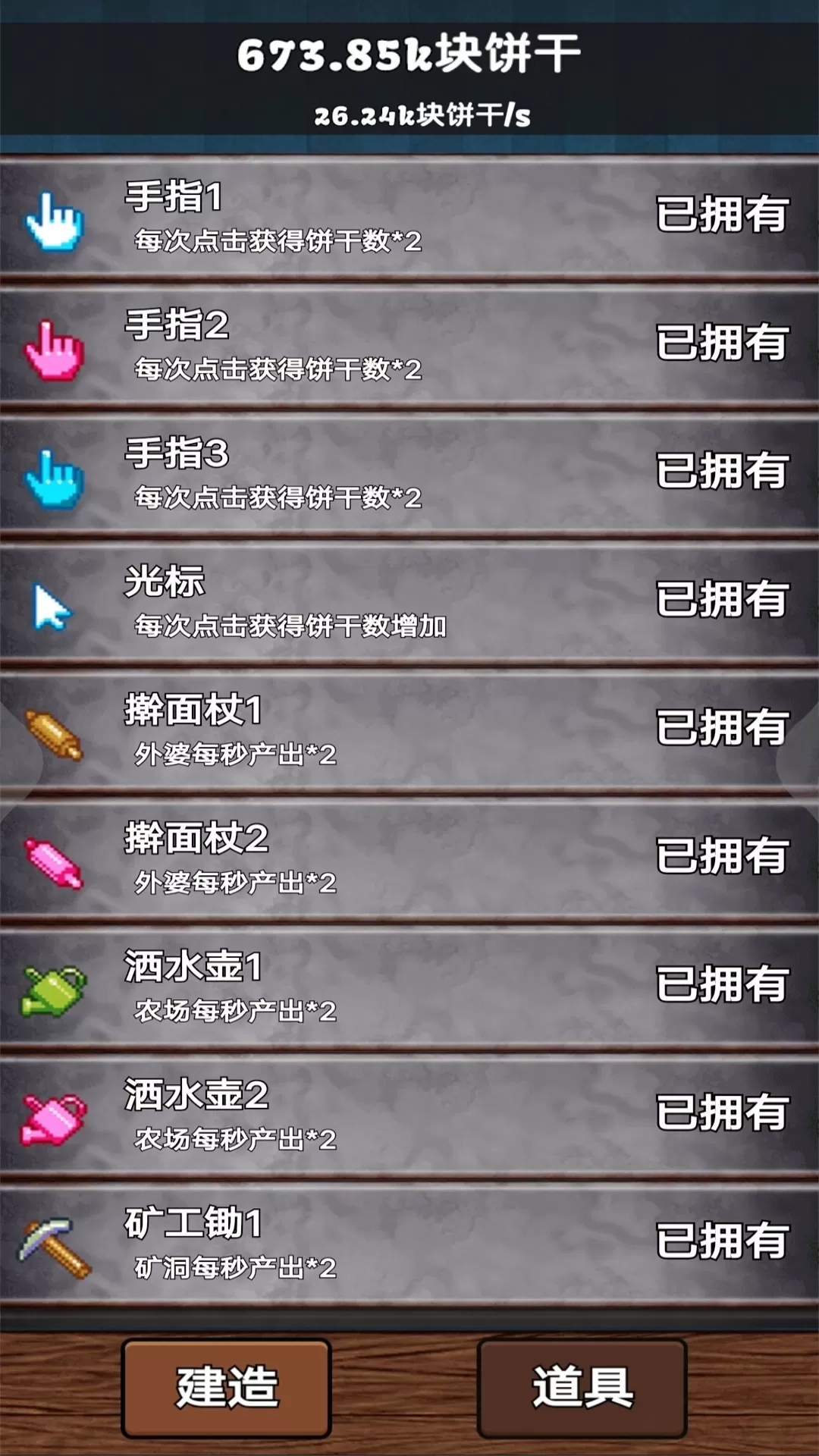The image size is (819, 1456).
Task: Choose the 洒水壶1 upgrade row
Action: 409,987
